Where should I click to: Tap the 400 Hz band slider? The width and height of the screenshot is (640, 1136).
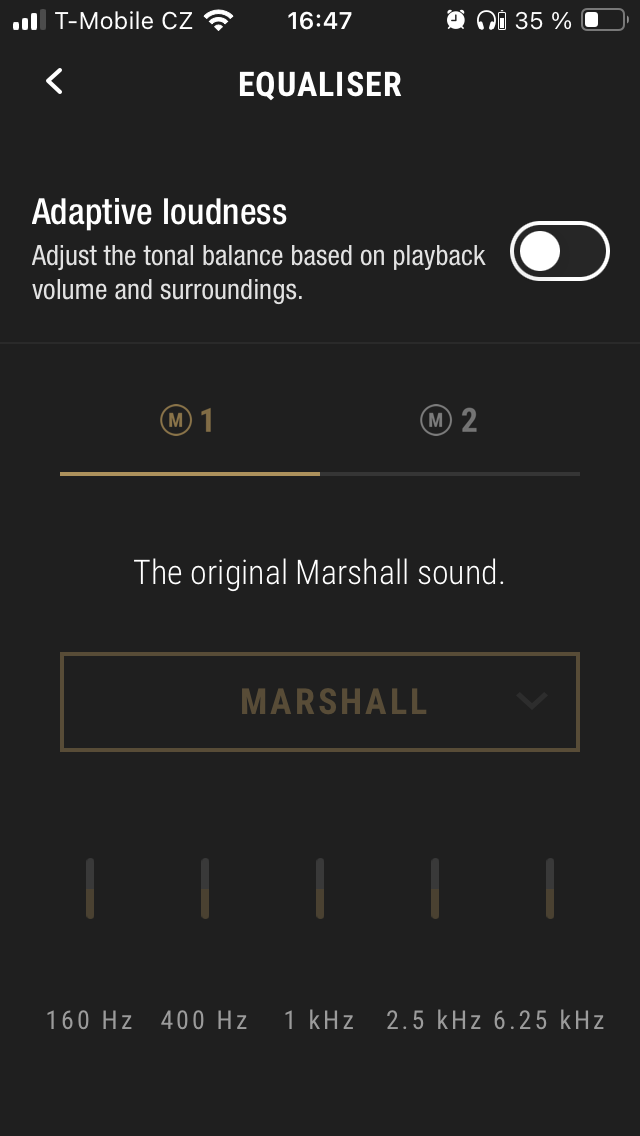pos(205,888)
